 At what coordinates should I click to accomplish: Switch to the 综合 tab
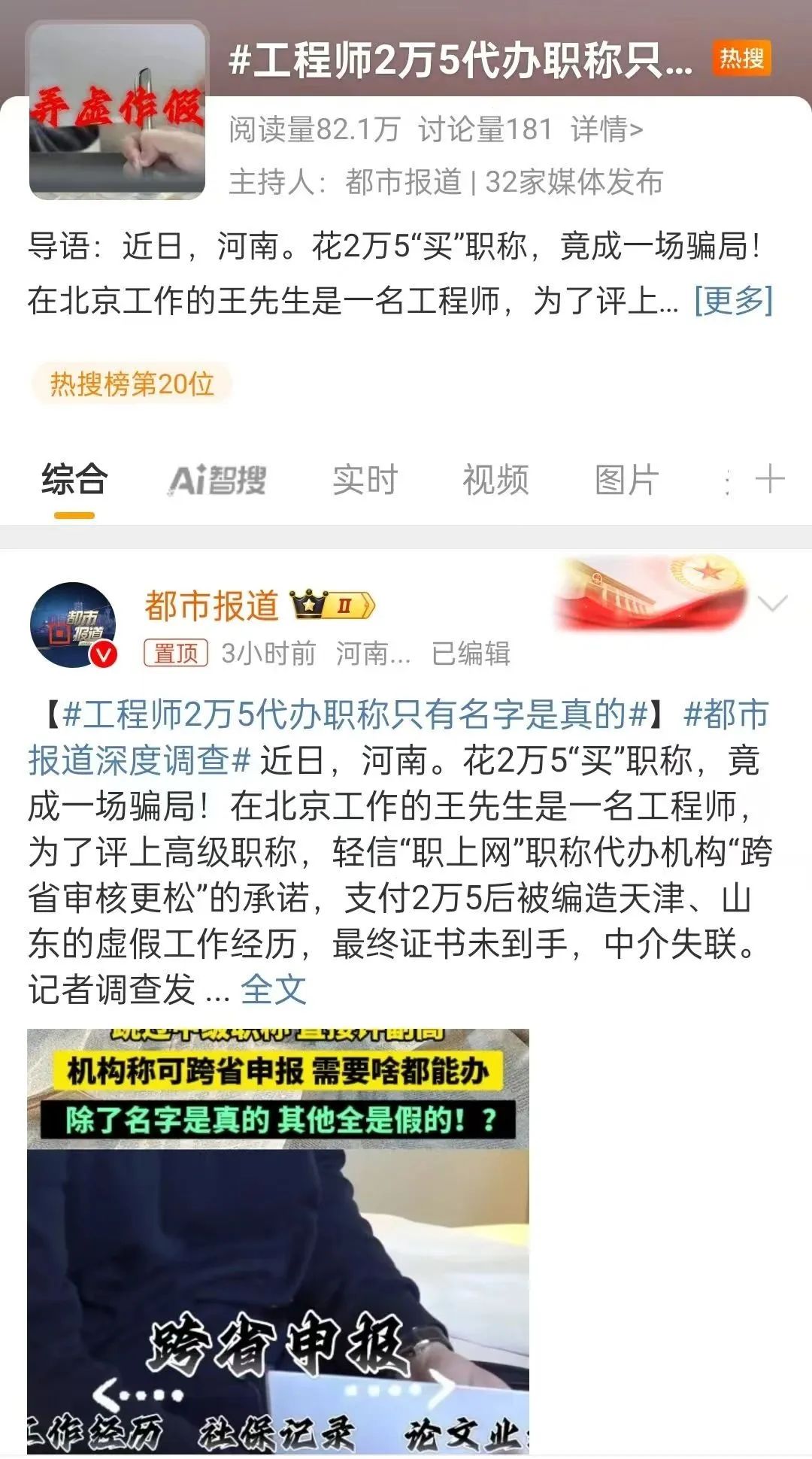click(74, 481)
